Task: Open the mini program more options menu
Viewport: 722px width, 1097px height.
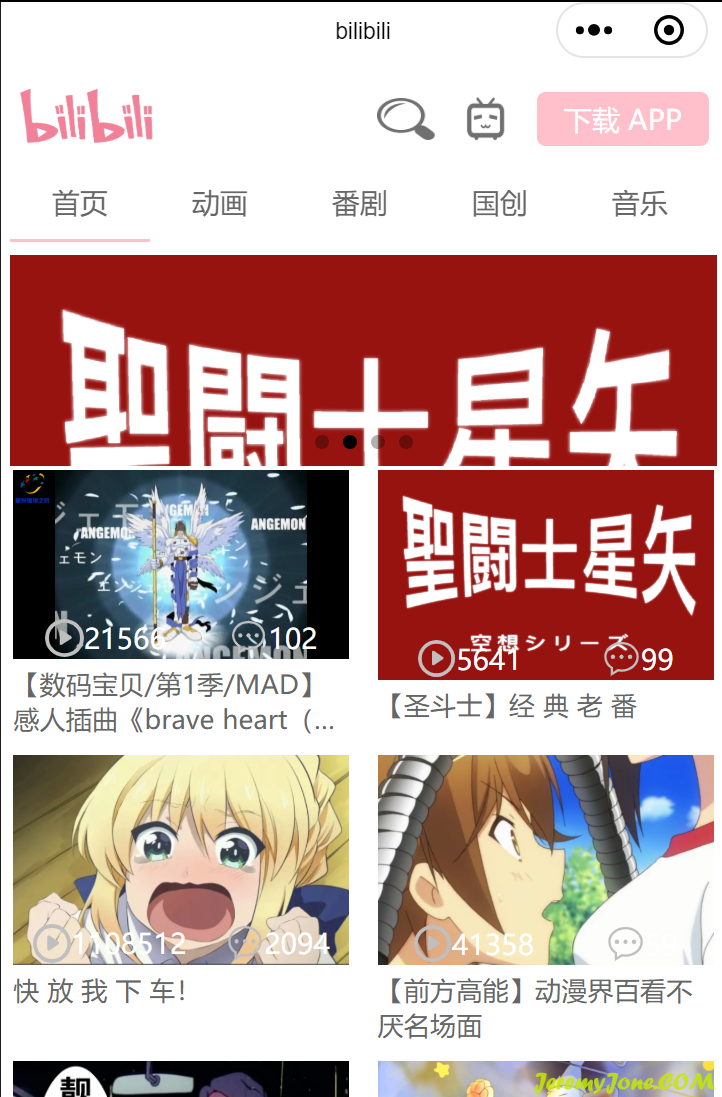Action: pyautogui.click(x=594, y=31)
